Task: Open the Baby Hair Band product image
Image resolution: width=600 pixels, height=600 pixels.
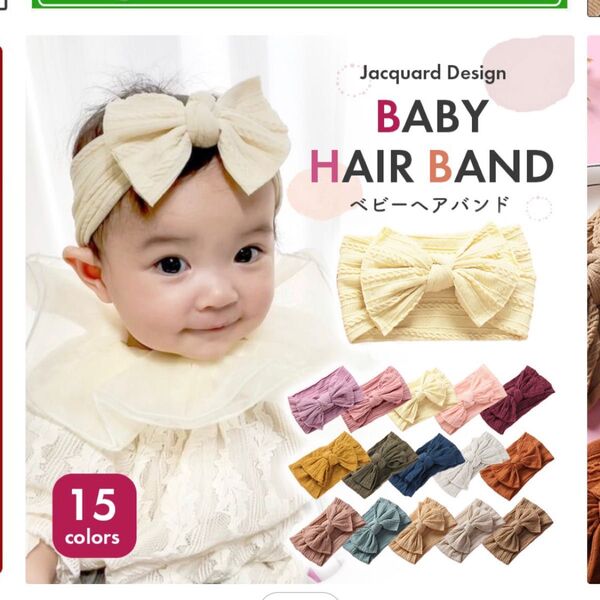Action: 300,310
